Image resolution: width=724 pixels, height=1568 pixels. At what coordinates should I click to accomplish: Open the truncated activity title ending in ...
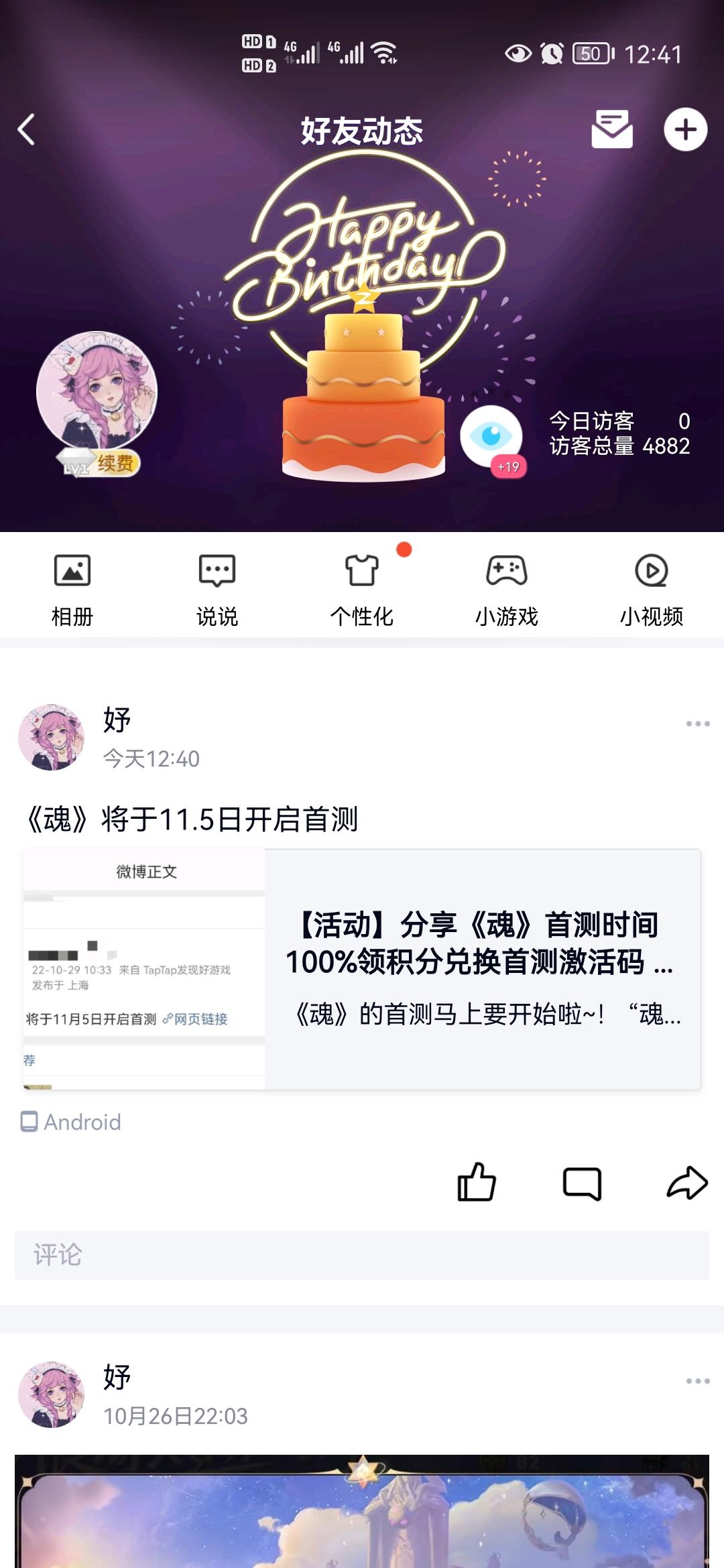tap(481, 943)
